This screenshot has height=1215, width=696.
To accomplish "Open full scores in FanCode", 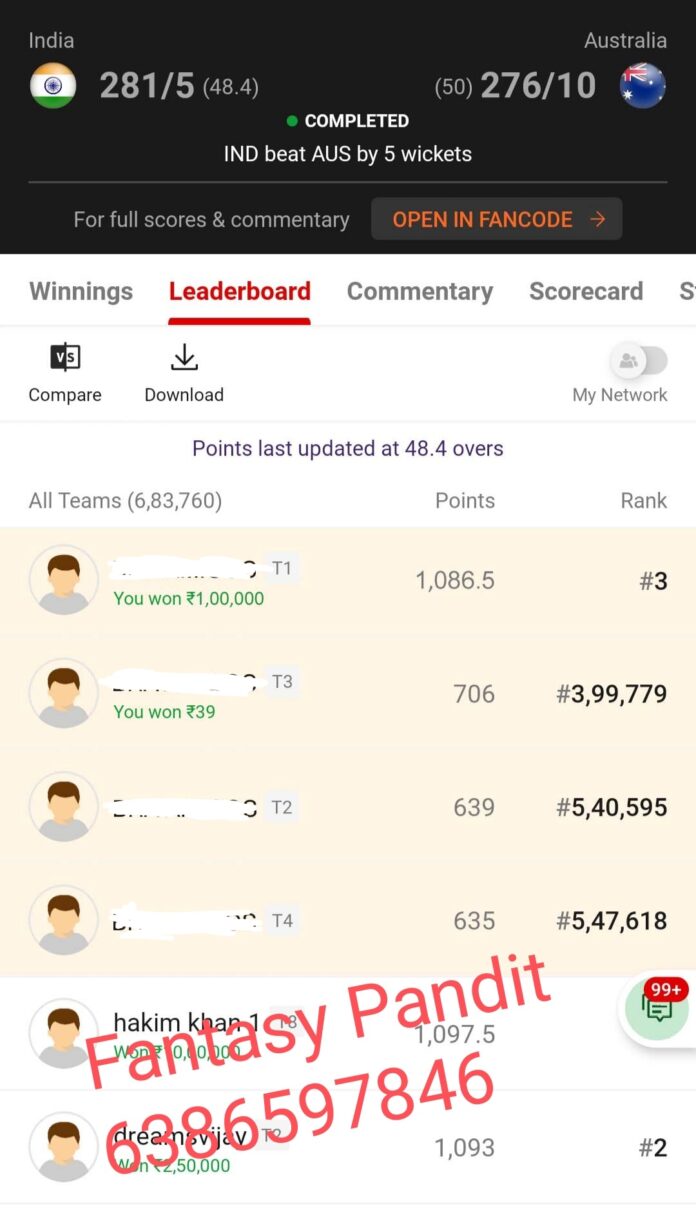I will (496, 219).
